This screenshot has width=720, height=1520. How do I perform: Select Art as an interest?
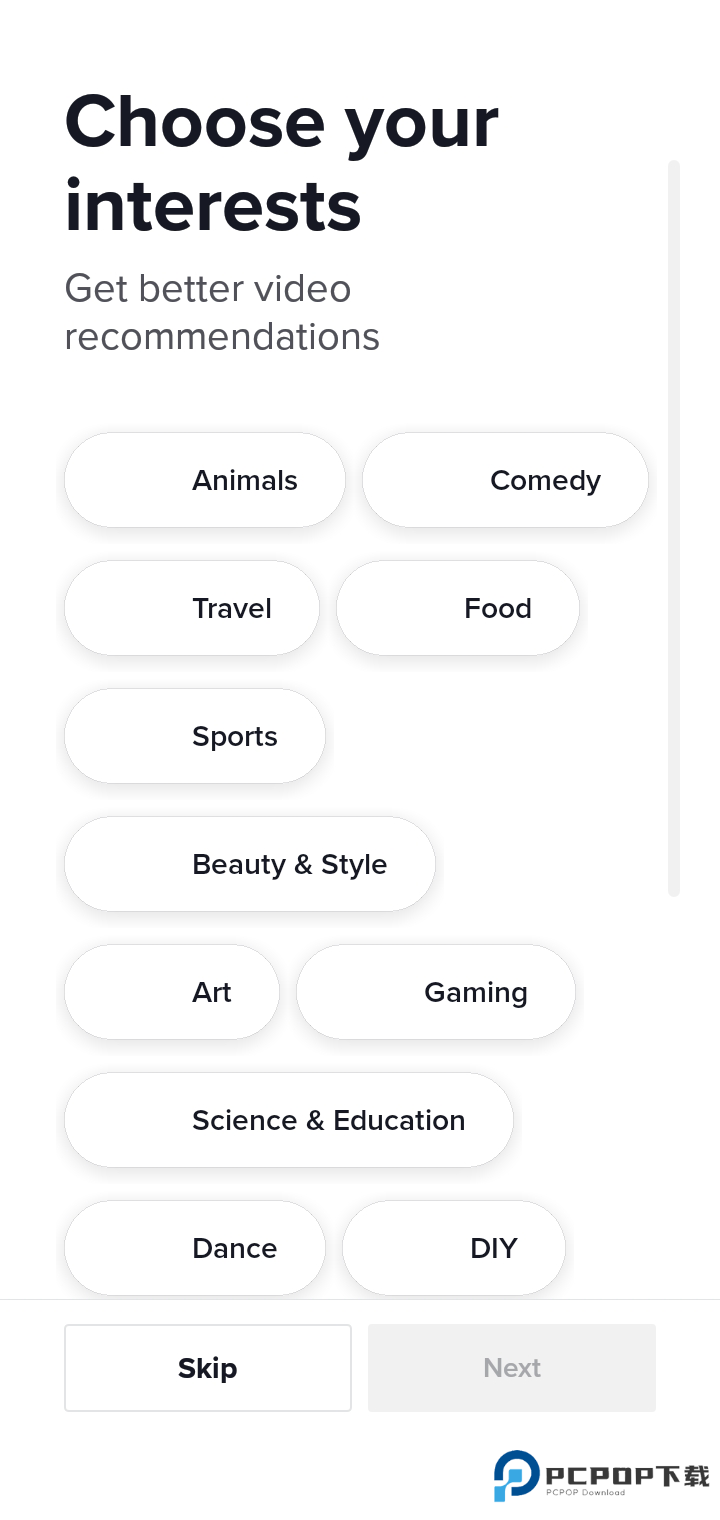pos(172,992)
